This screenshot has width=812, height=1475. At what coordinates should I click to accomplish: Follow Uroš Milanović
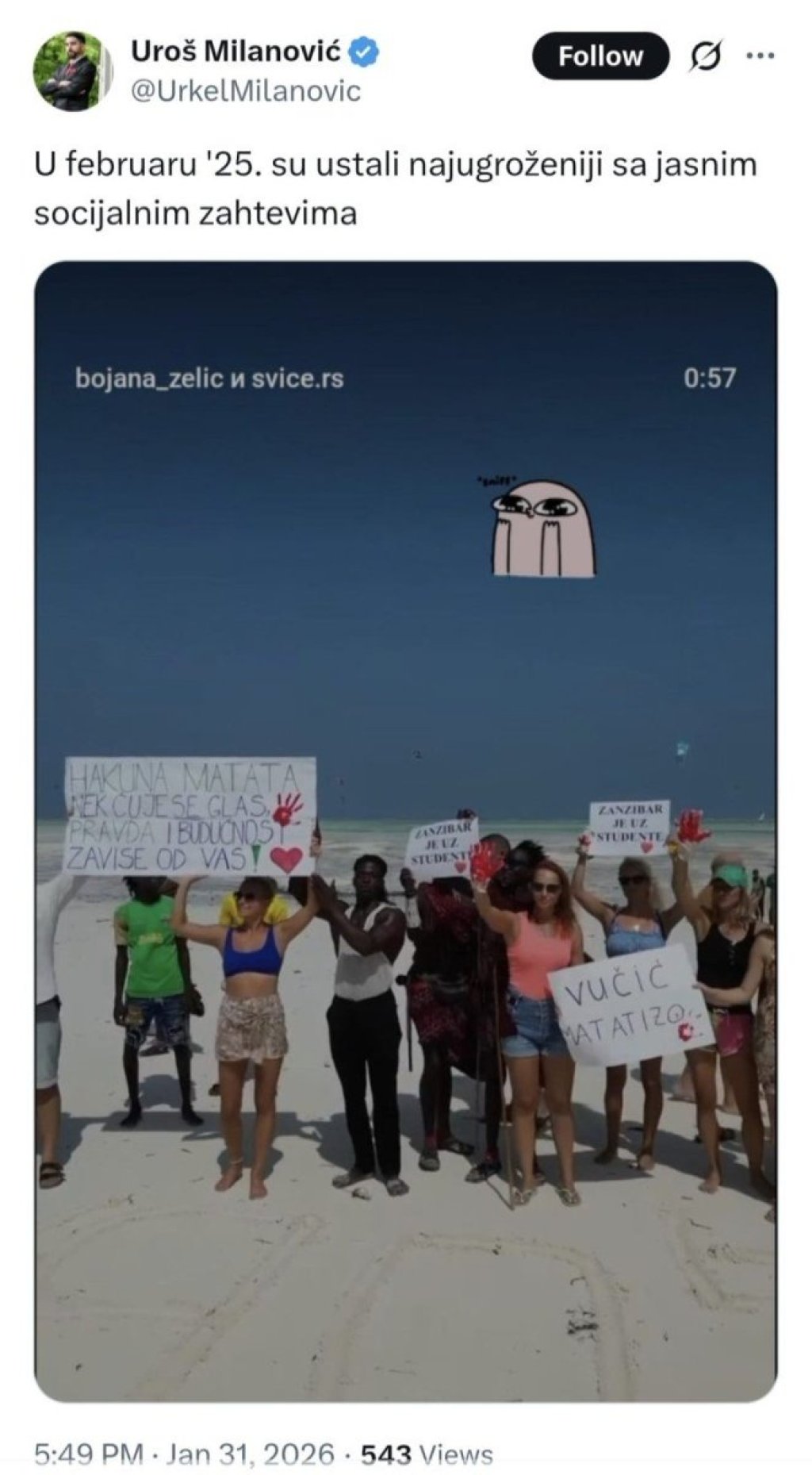click(x=599, y=56)
